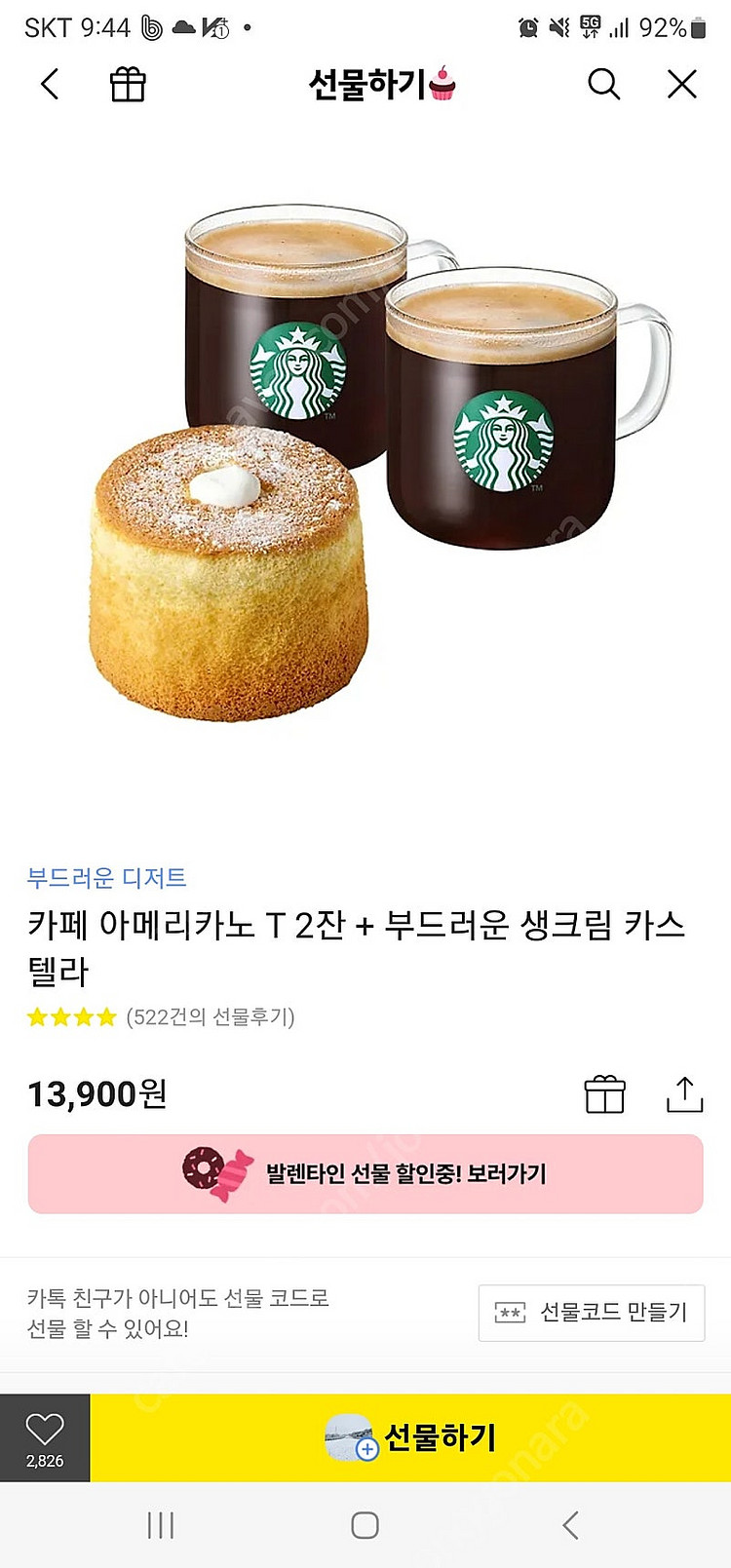Close the gift page with X
Screen dimensions: 731x1568
click(682, 85)
